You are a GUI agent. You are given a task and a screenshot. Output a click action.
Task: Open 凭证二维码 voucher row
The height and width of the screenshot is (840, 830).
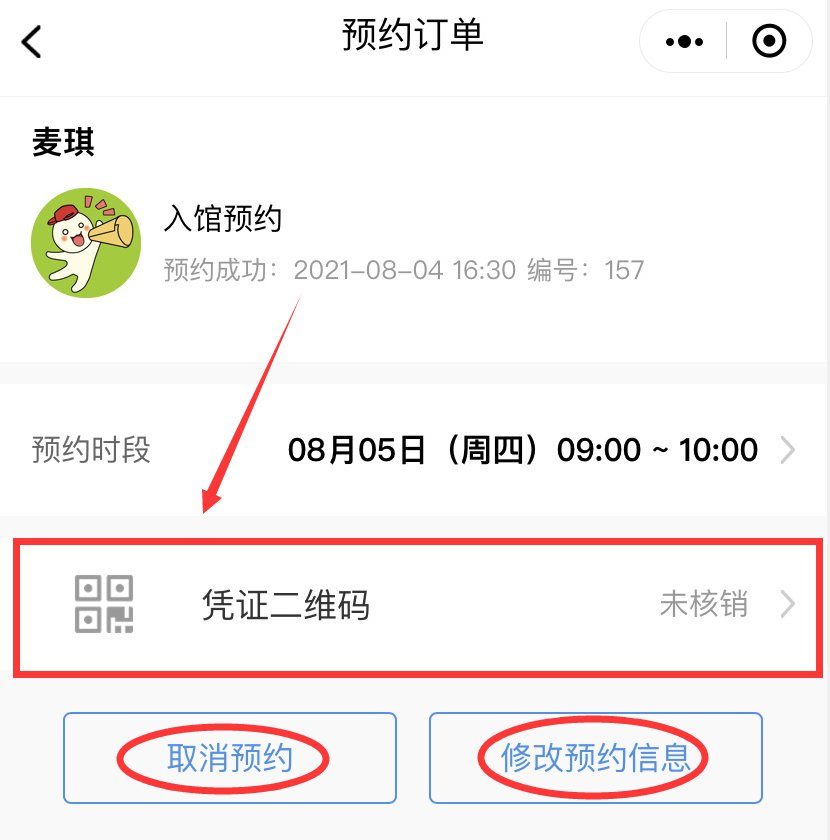(x=416, y=605)
